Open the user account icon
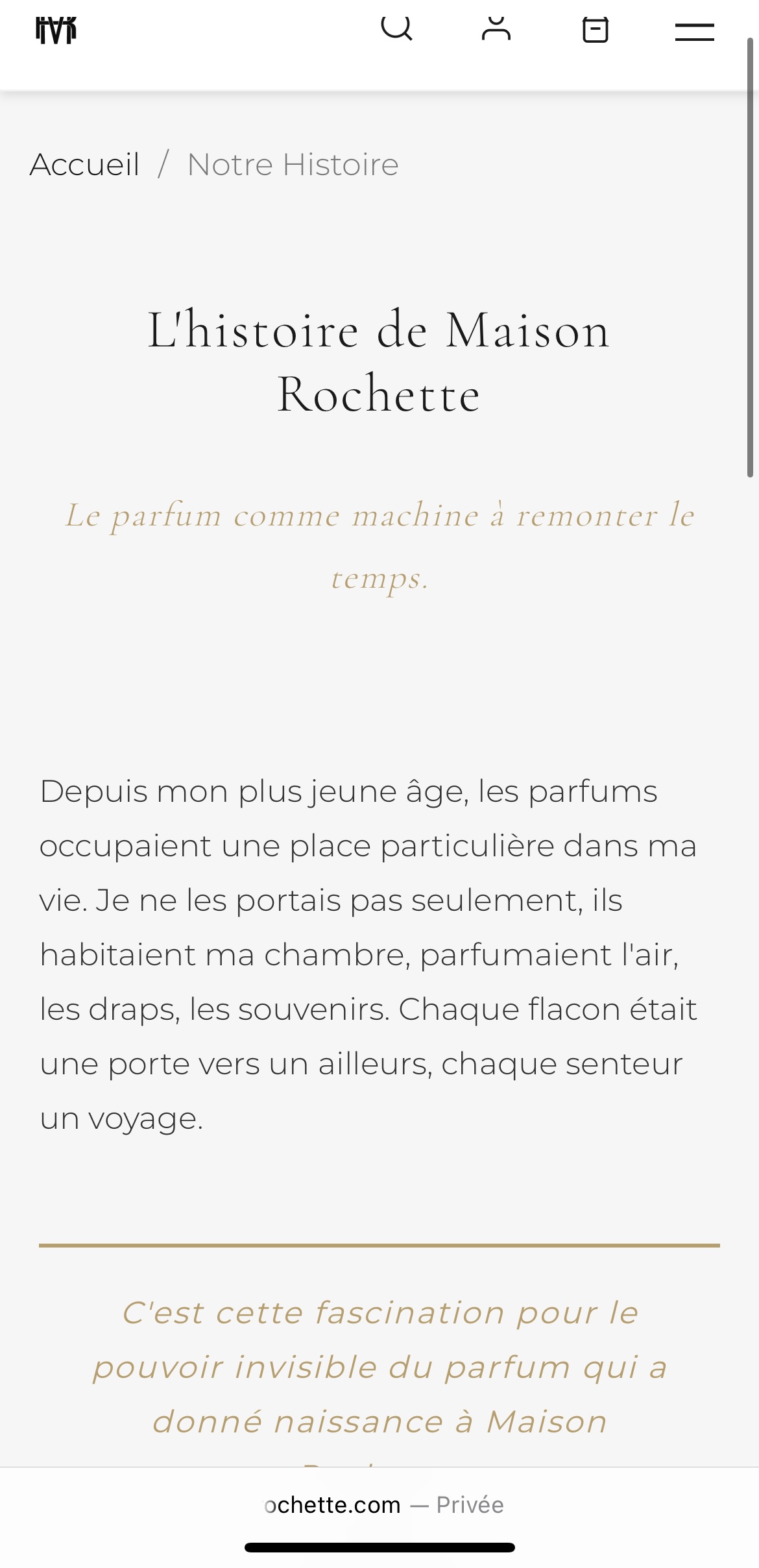 click(x=496, y=29)
